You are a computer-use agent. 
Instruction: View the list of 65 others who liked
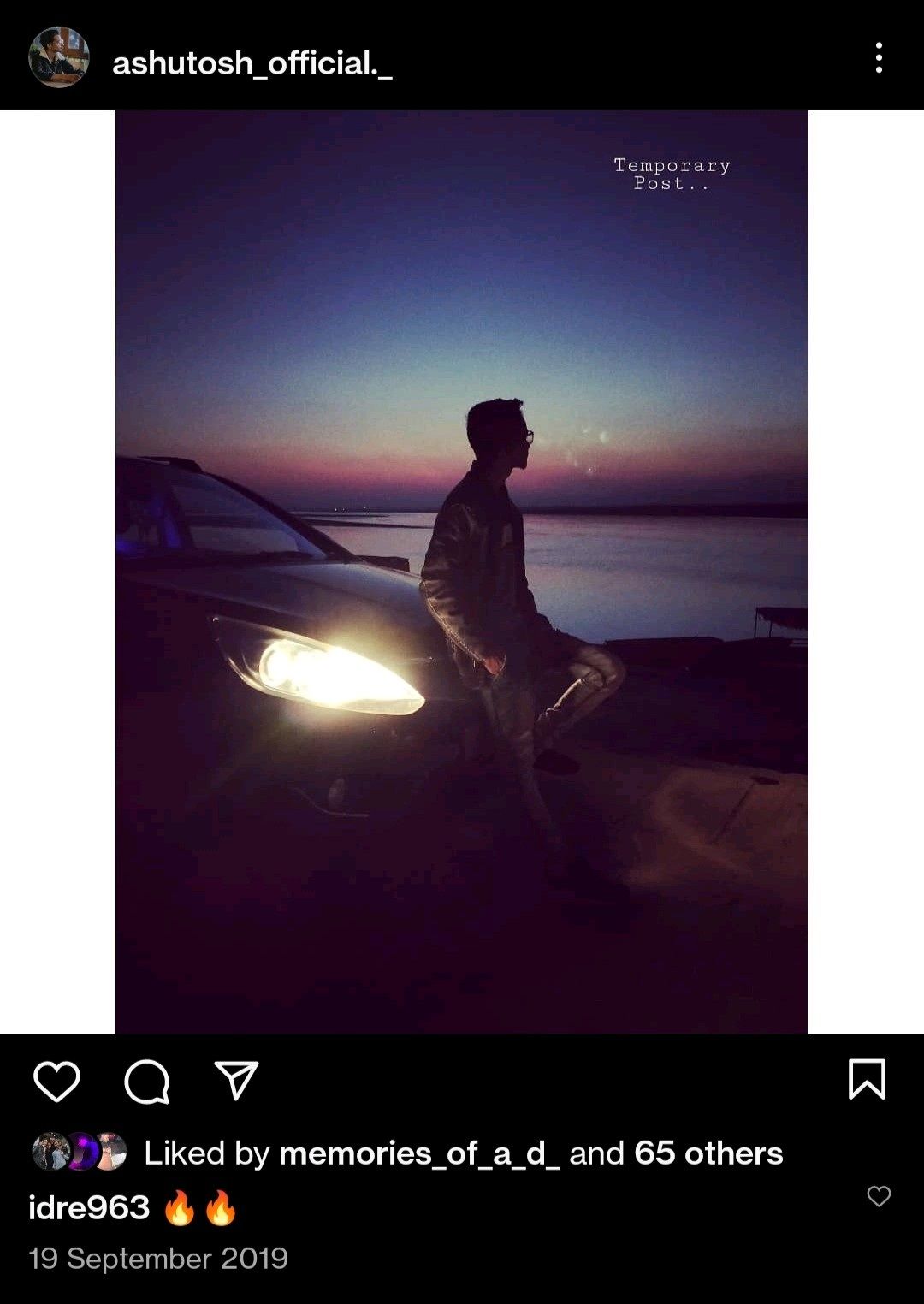point(708,1153)
